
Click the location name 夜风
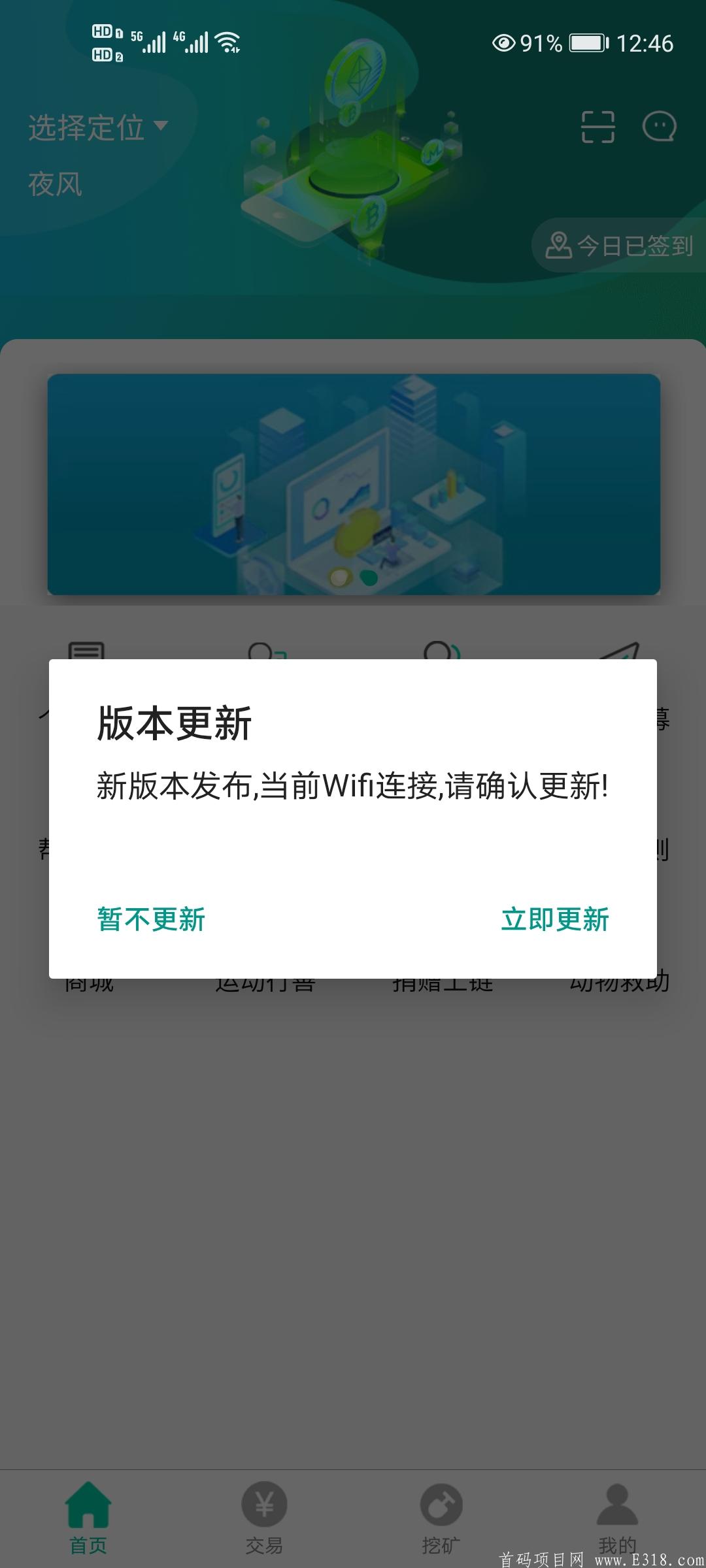(56, 185)
